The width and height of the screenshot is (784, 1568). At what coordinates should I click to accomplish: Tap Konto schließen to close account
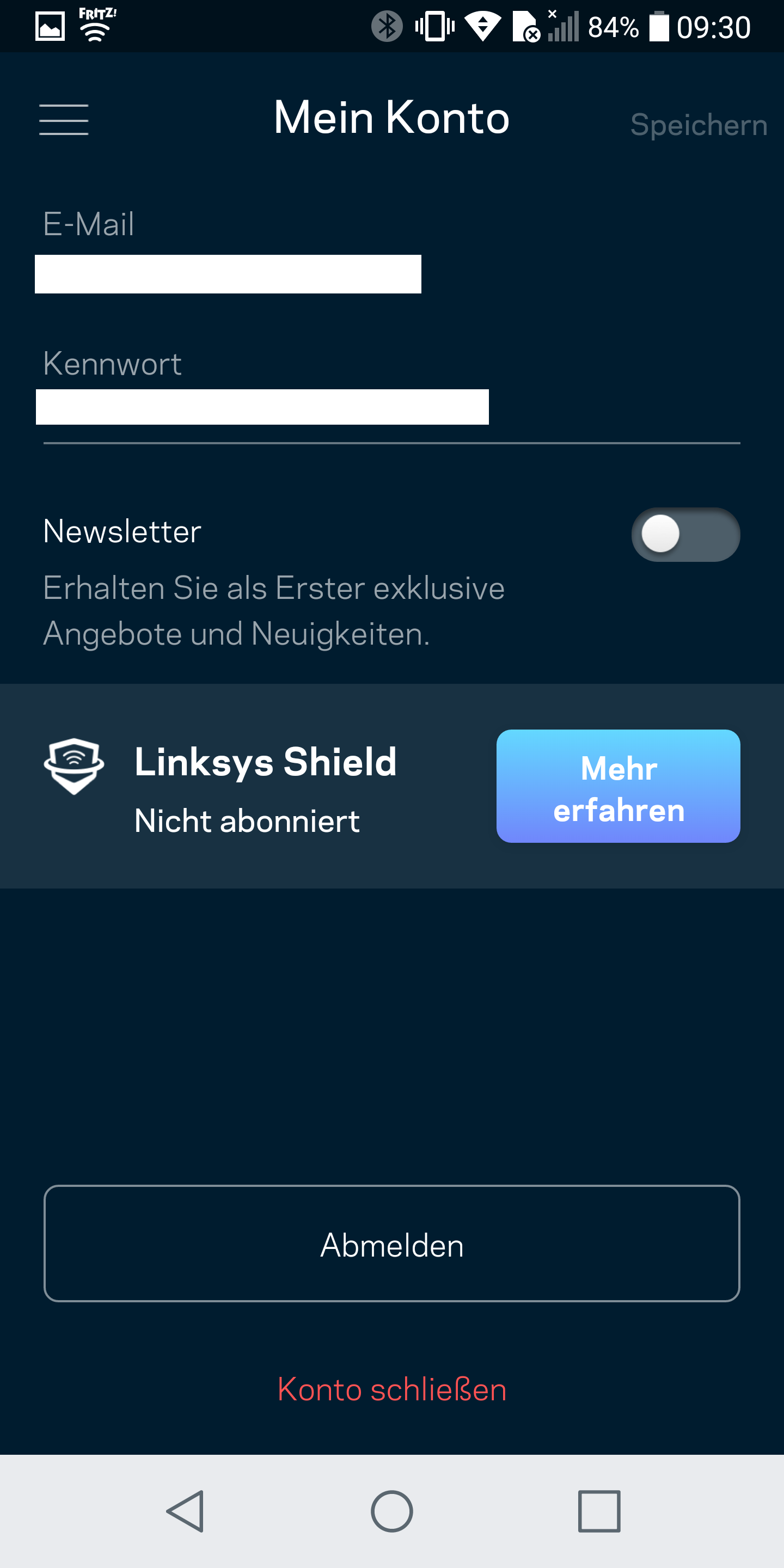pyautogui.click(x=391, y=1389)
